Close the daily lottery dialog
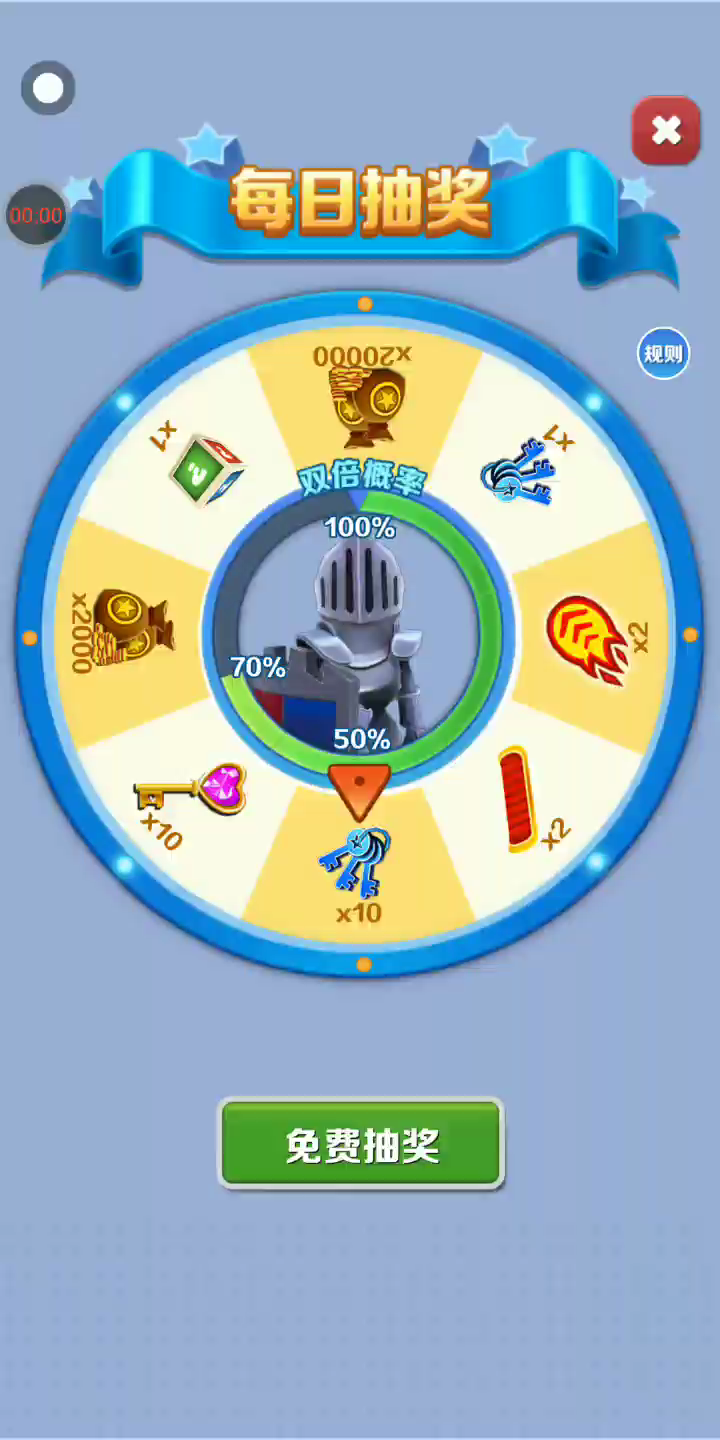This screenshot has height=1440, width=720. [x=666, y=130]
